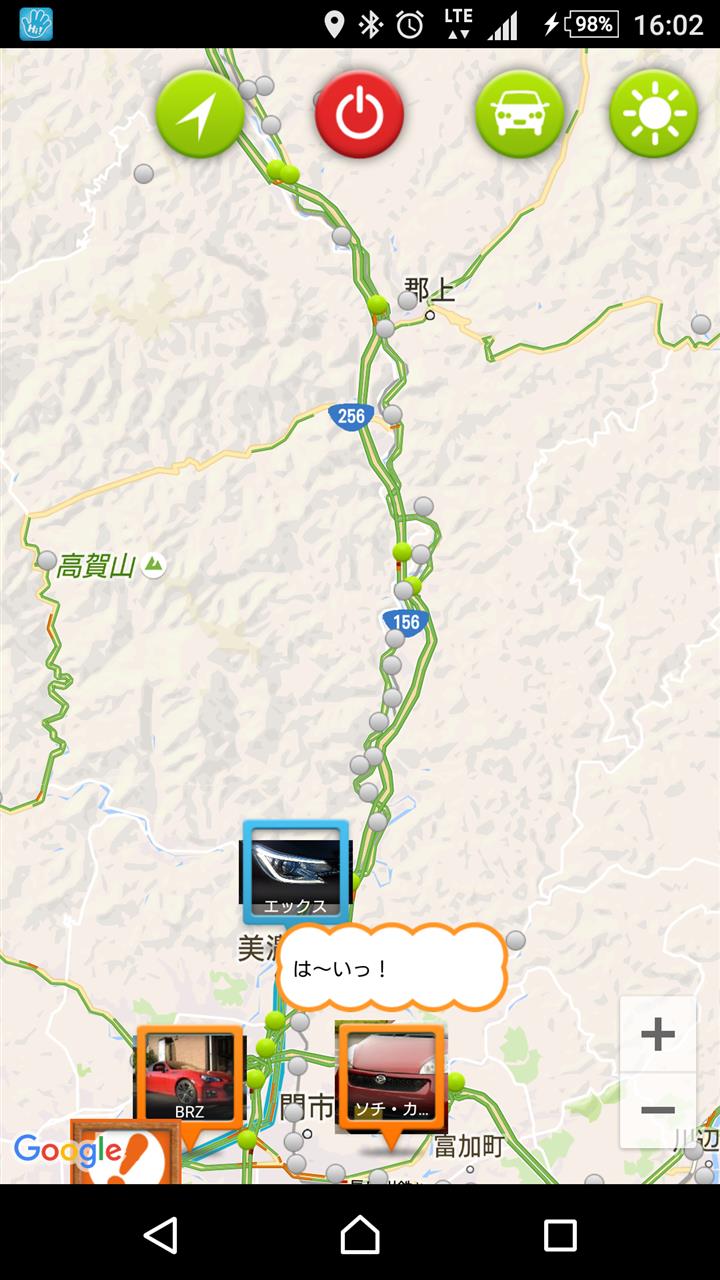
Task: Go to the home screen
Action: (360, 1235)
